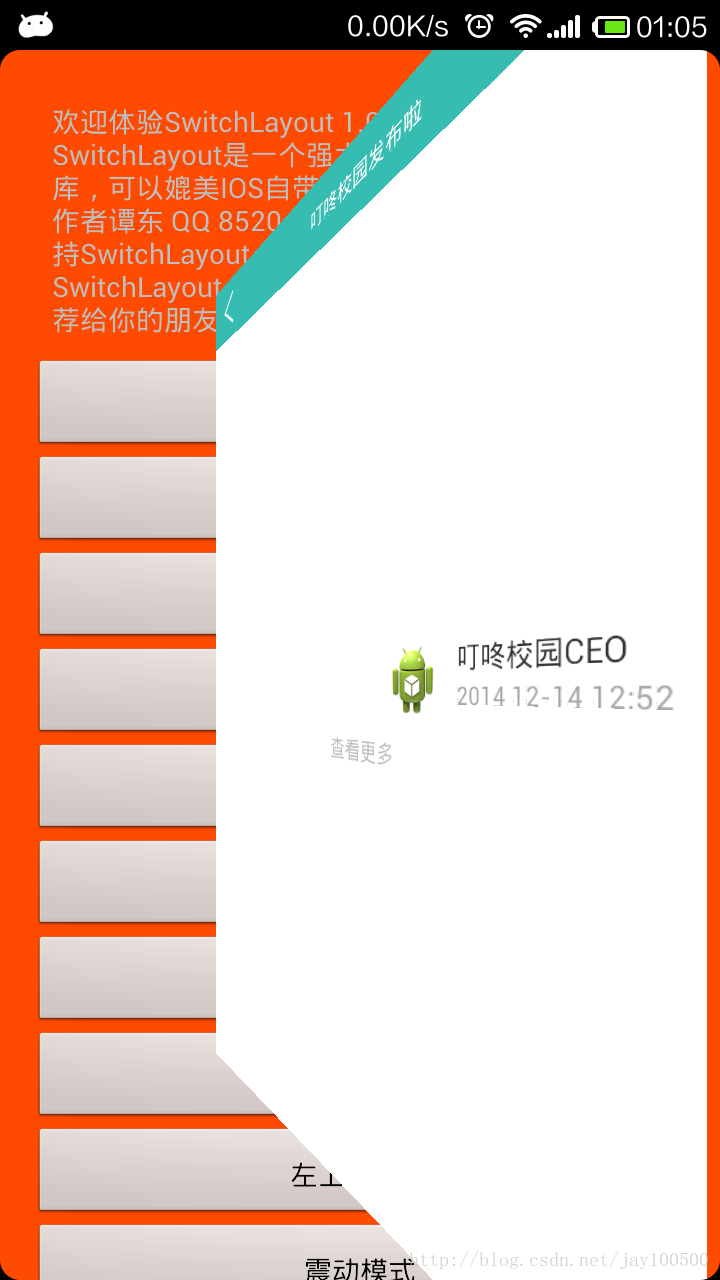Tap the back arrow in the teal header
The image size is (720, 1280).
point(229,307)
